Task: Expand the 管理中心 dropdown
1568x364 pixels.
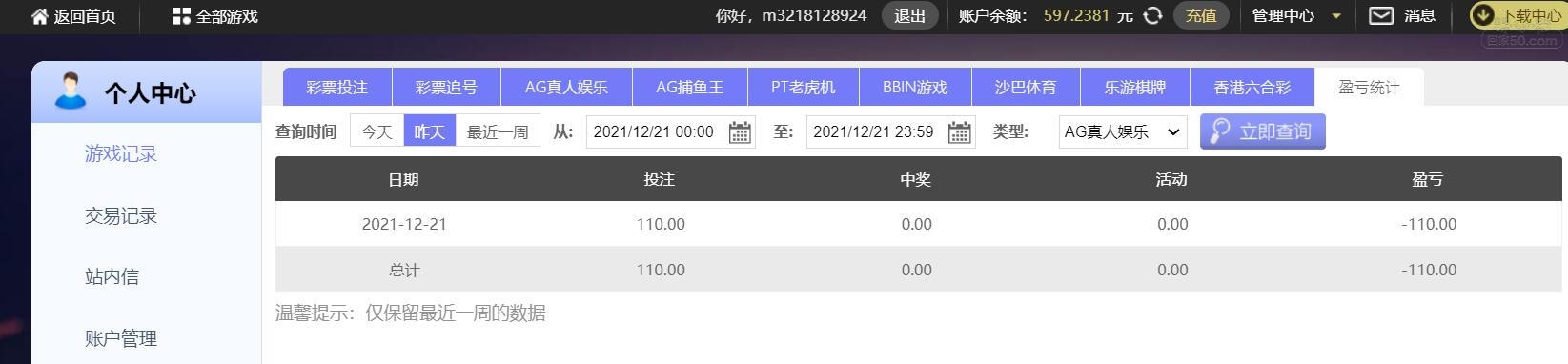Action: pos(1296,15)
